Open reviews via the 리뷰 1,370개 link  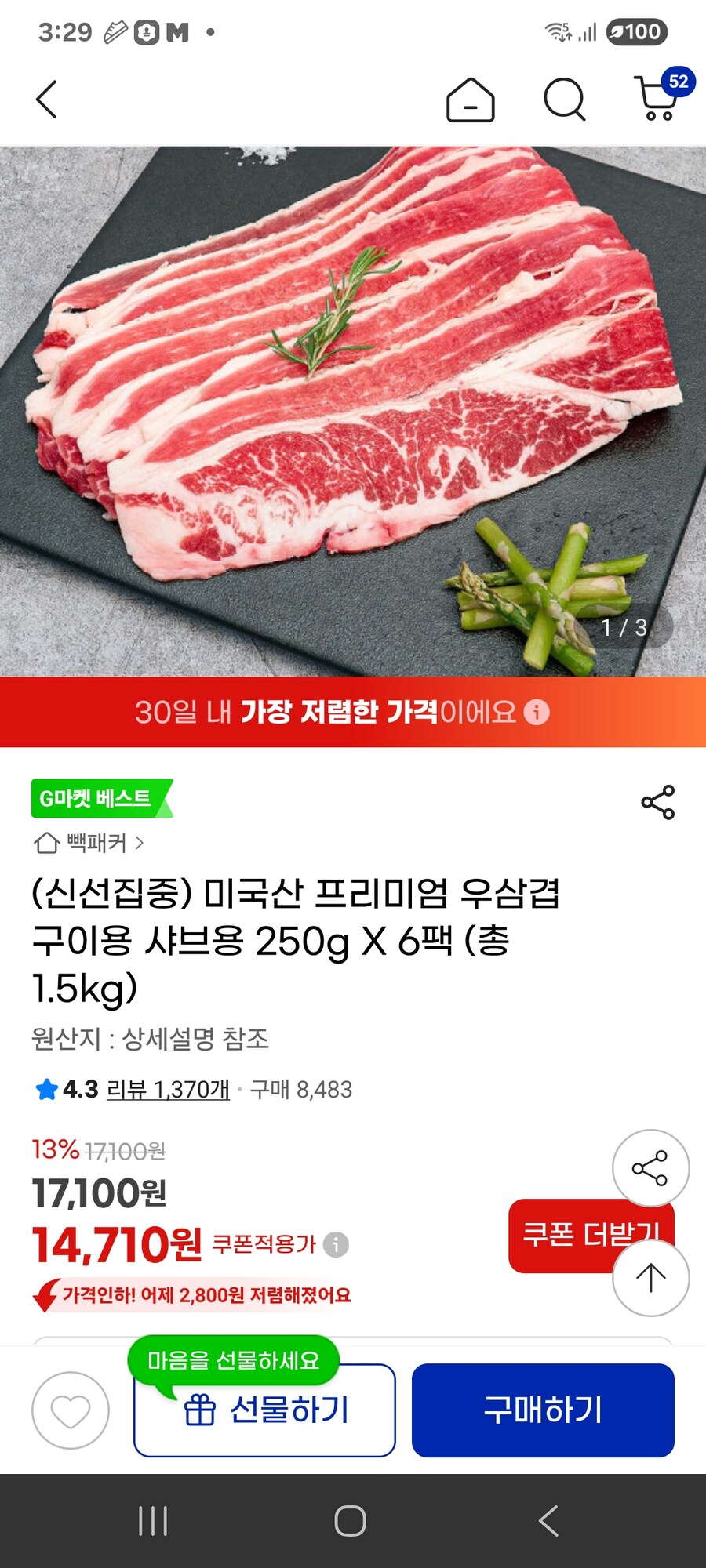point(166,1089)
